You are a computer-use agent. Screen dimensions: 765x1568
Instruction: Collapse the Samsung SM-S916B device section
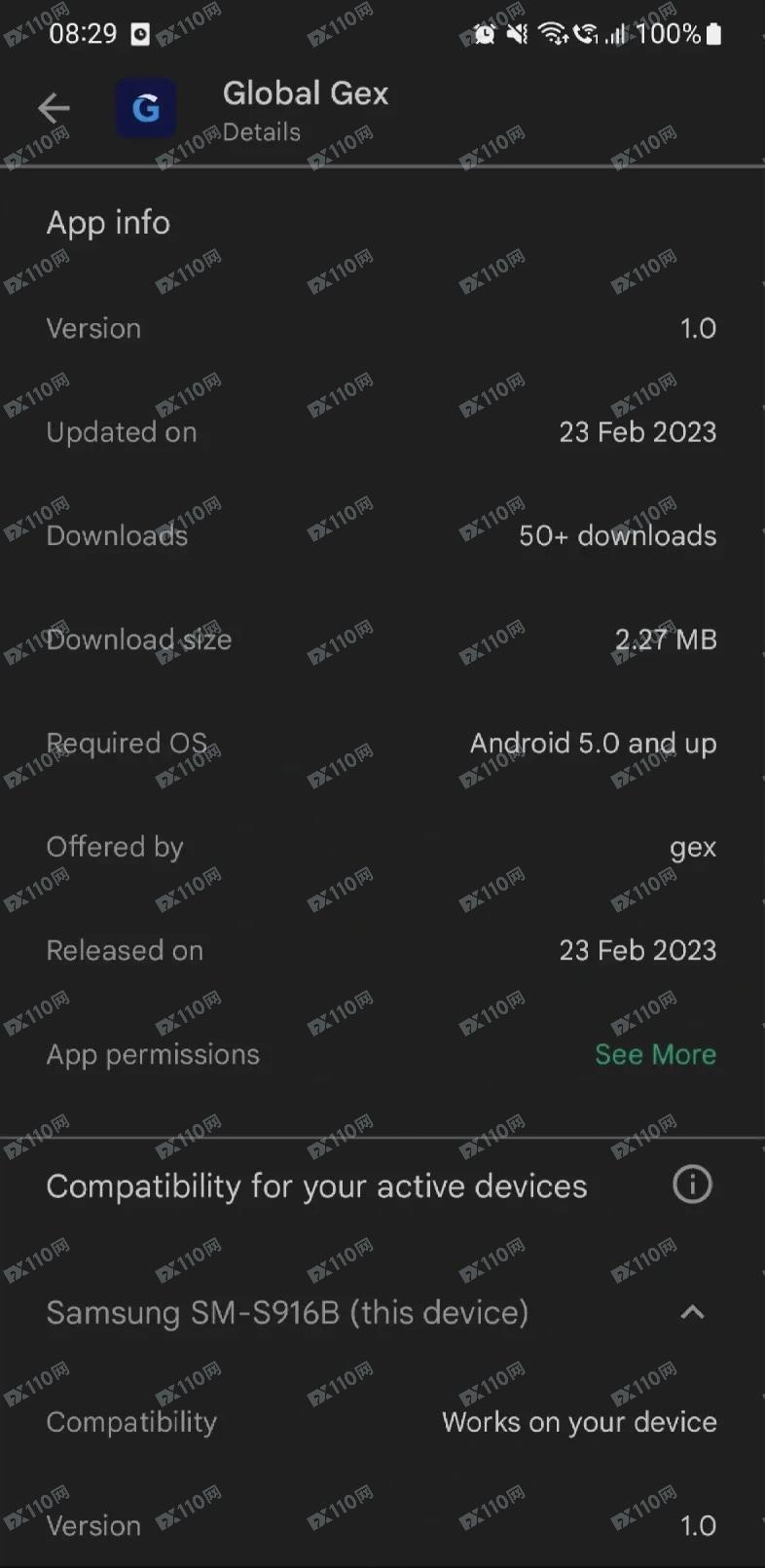coord(692,1312)
